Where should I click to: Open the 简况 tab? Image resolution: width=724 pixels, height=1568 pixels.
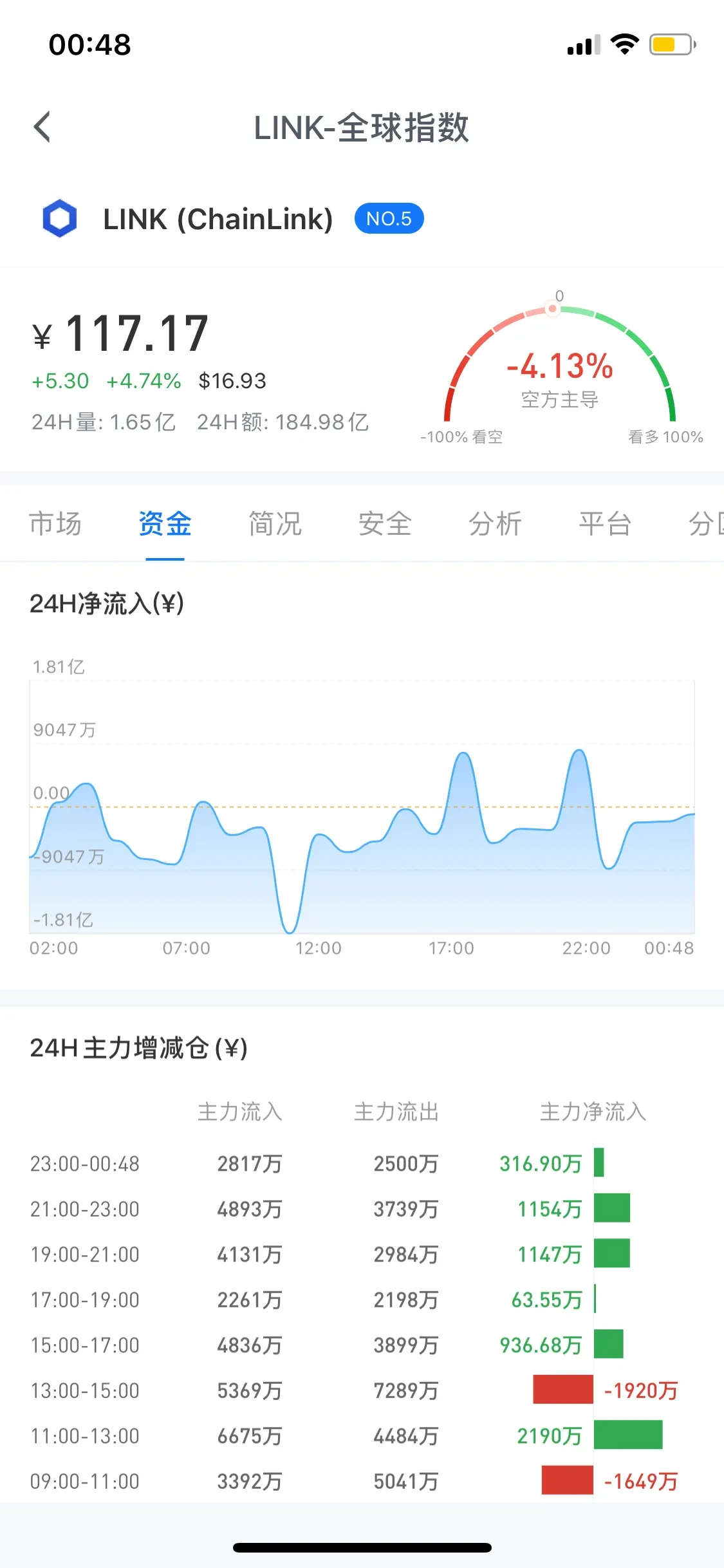tap(275, 523)
